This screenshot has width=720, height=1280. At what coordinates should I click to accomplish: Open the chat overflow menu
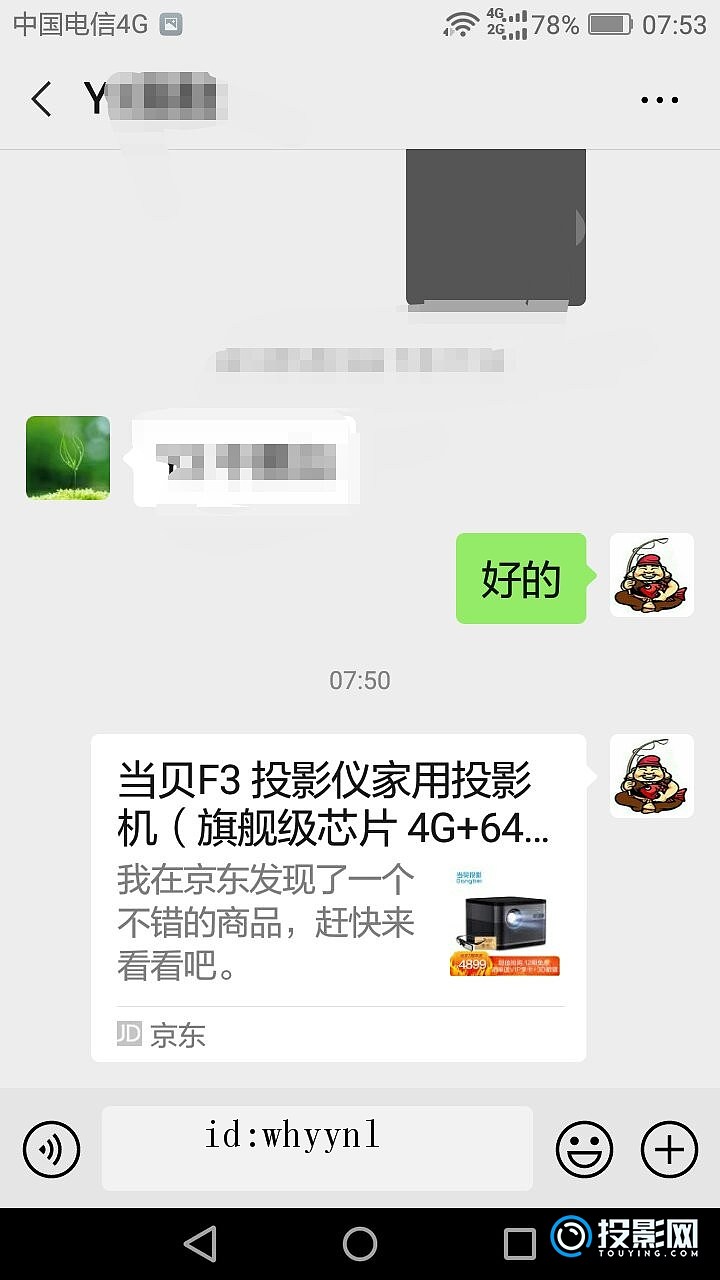659,99
